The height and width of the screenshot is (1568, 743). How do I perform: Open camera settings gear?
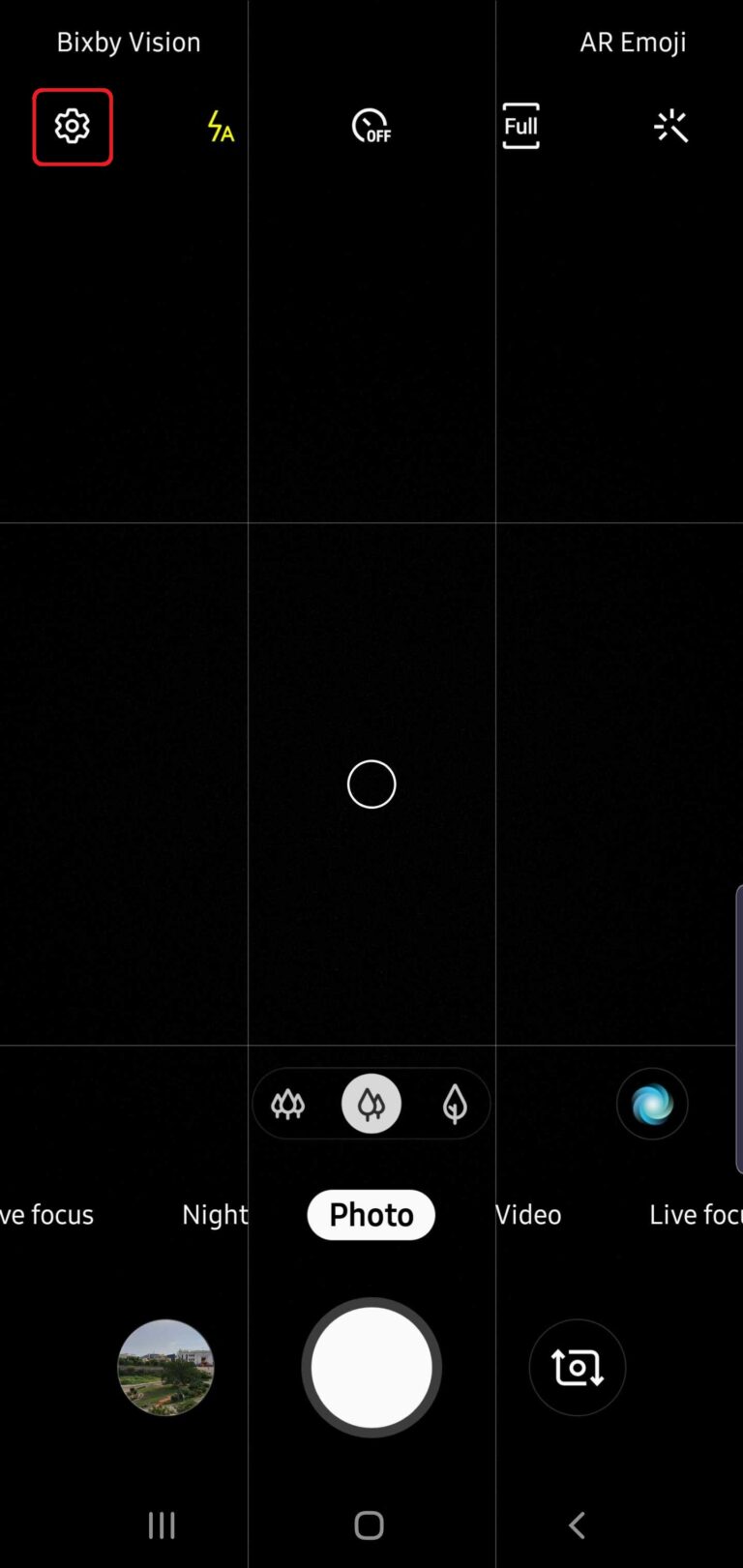[73, 127]
